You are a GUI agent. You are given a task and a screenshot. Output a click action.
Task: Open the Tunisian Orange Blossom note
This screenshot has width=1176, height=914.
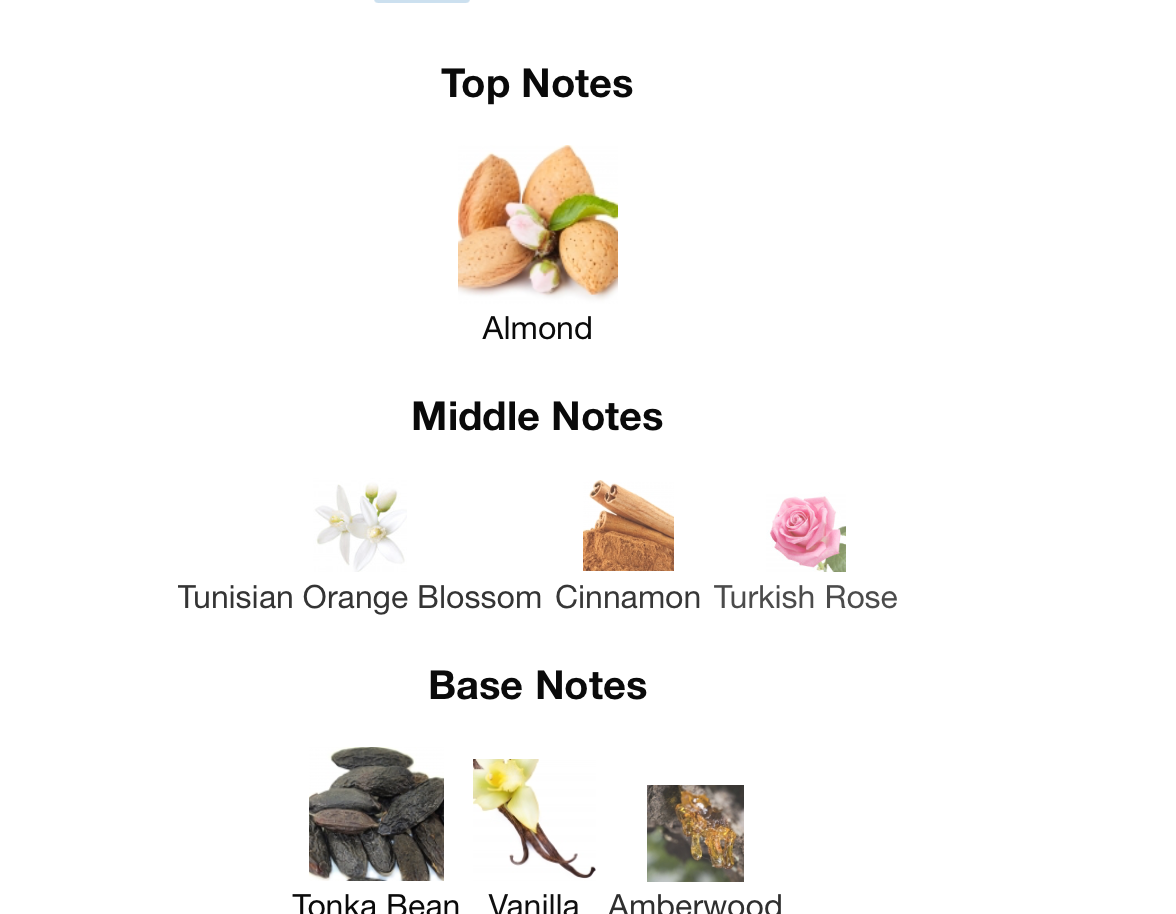[360, 527]
